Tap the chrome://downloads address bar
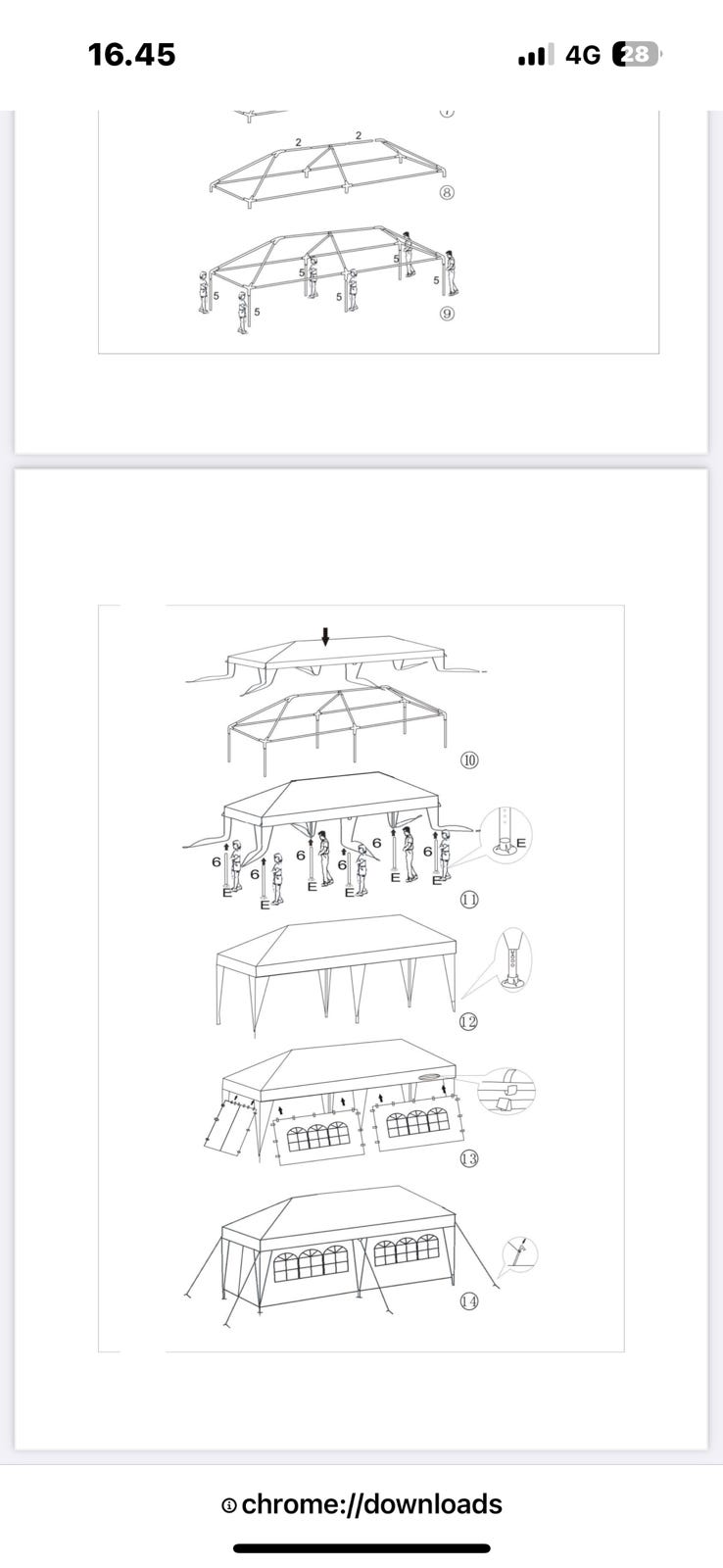723x1568 pixels. (x=361, y=1504)
